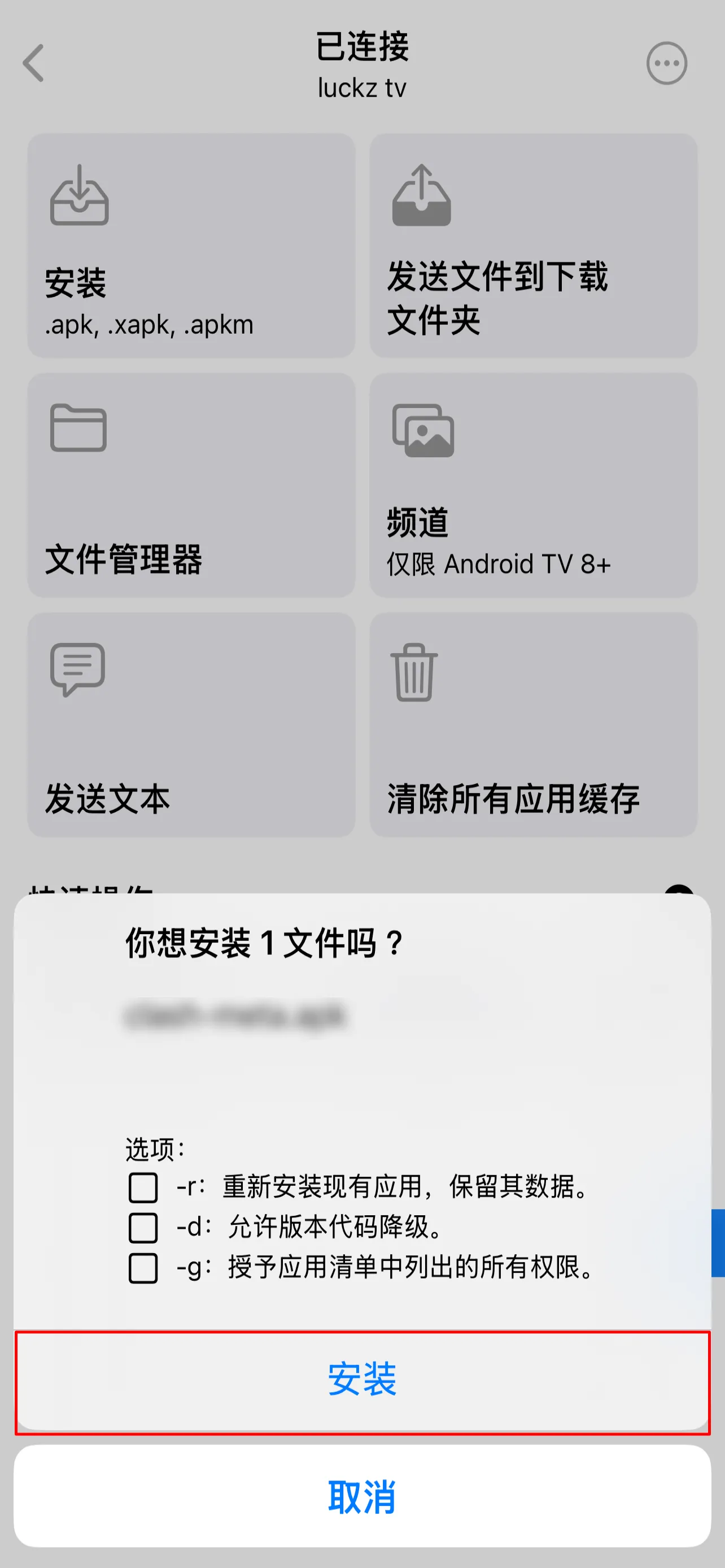The width and height of the screenshot is (725, 1568).
Task: Confirm with the 安装 button in the dialog
Action: coord(362,1379)
